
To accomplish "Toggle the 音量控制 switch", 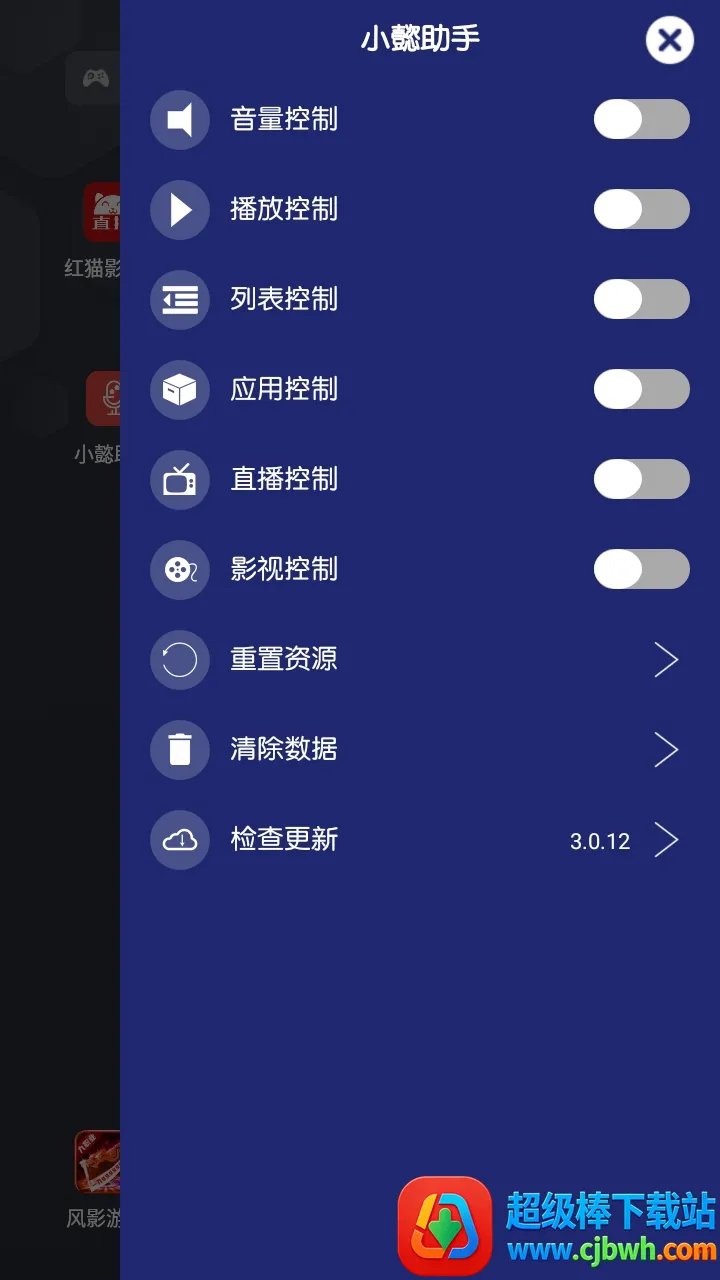I will 641,120.
